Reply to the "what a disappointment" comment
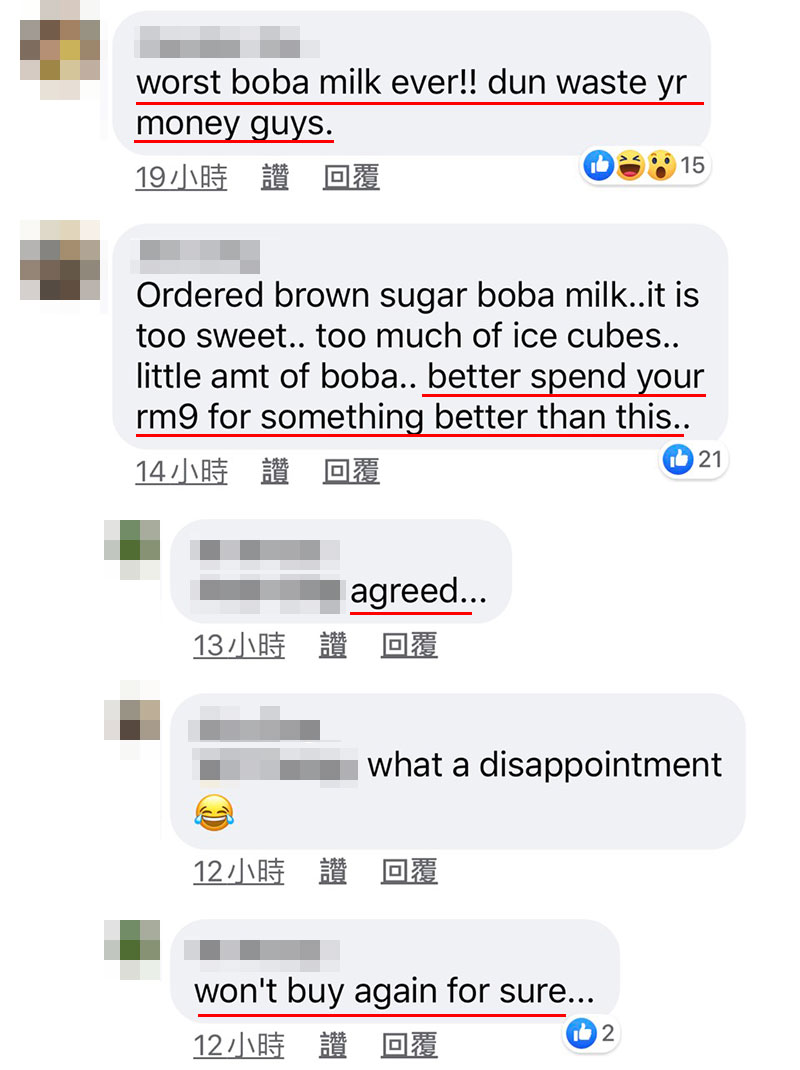The width and height of the screenshot is (800, 1070). [x=409, y=871]
